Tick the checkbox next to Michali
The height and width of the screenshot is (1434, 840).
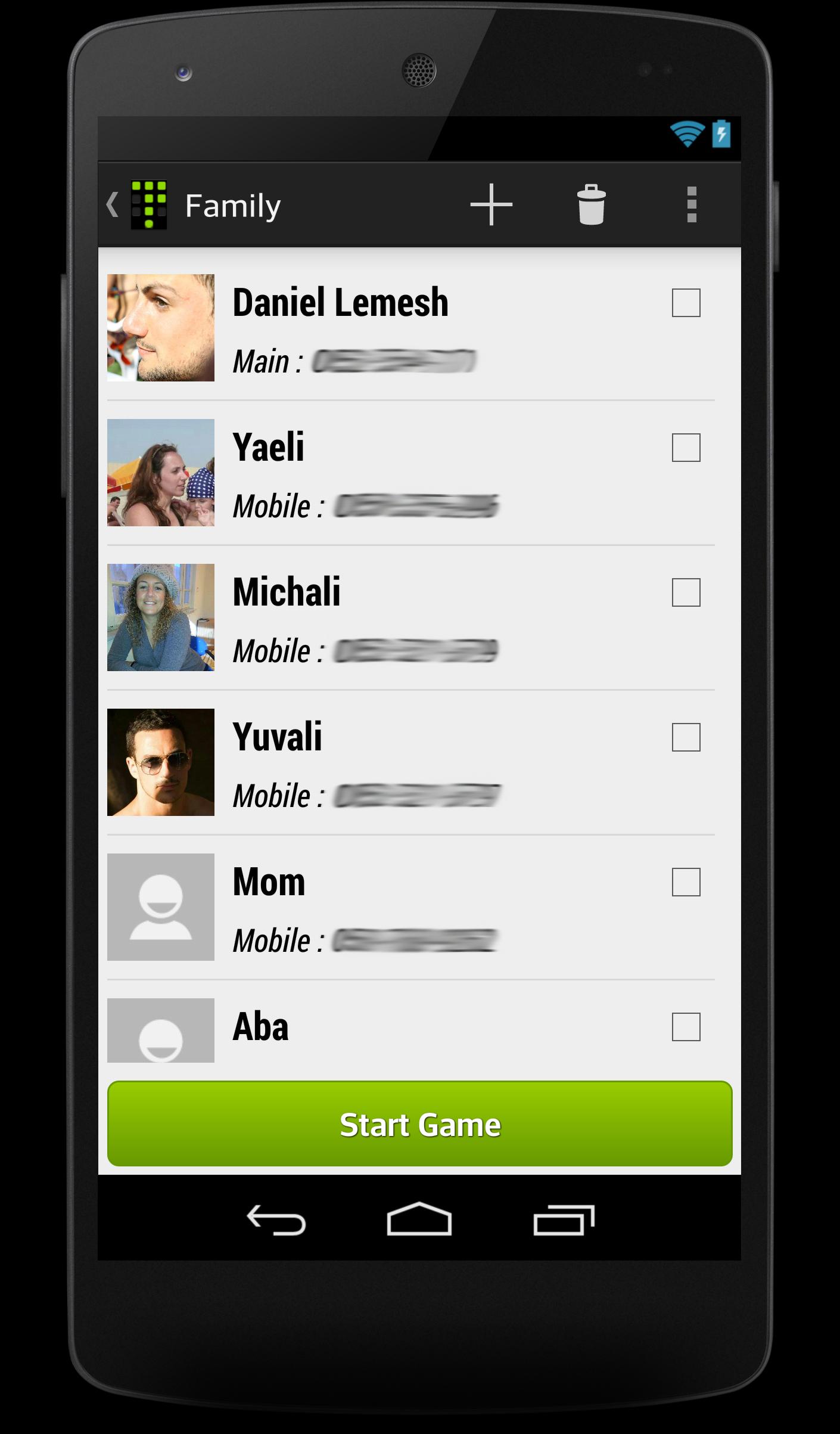(686, 592)
